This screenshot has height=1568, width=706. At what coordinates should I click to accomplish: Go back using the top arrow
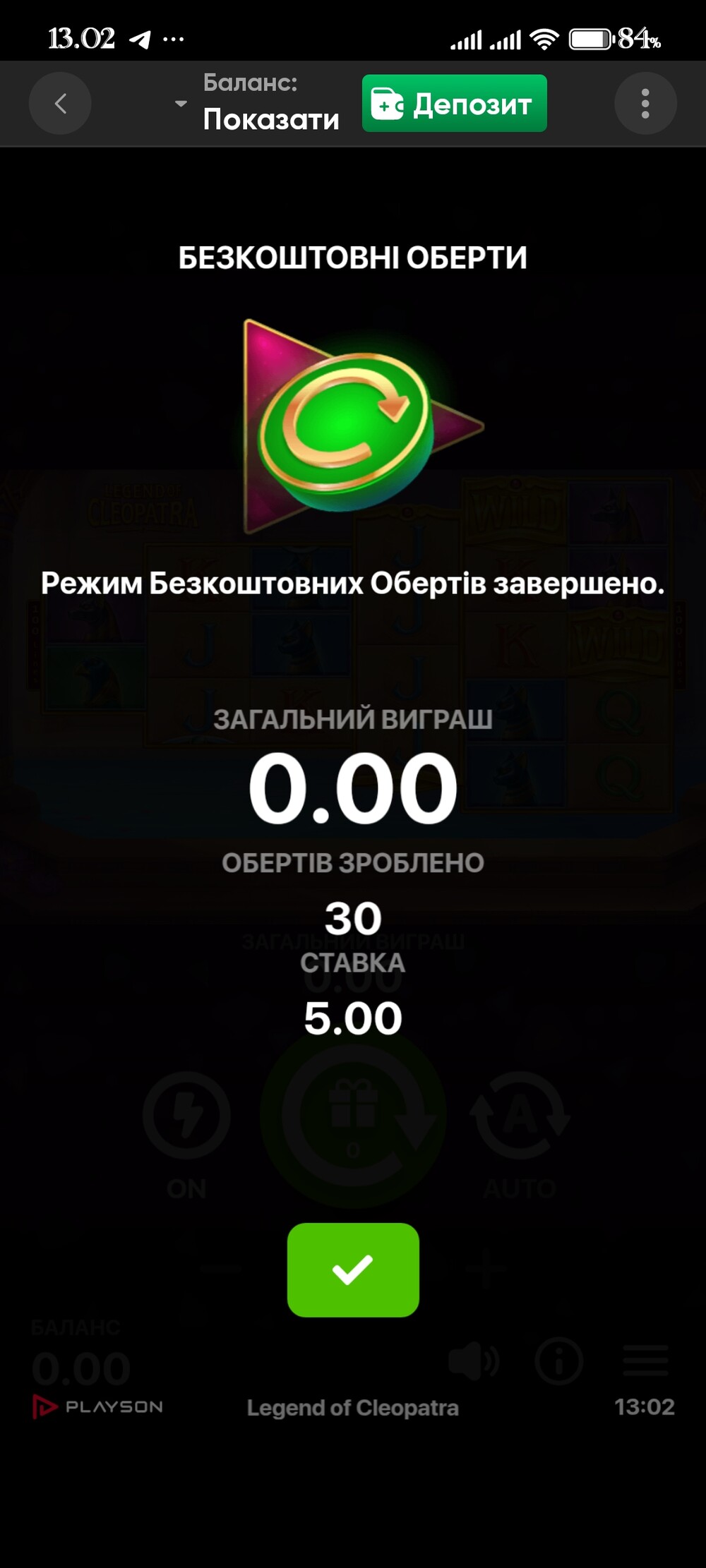[x=60, y=104]
